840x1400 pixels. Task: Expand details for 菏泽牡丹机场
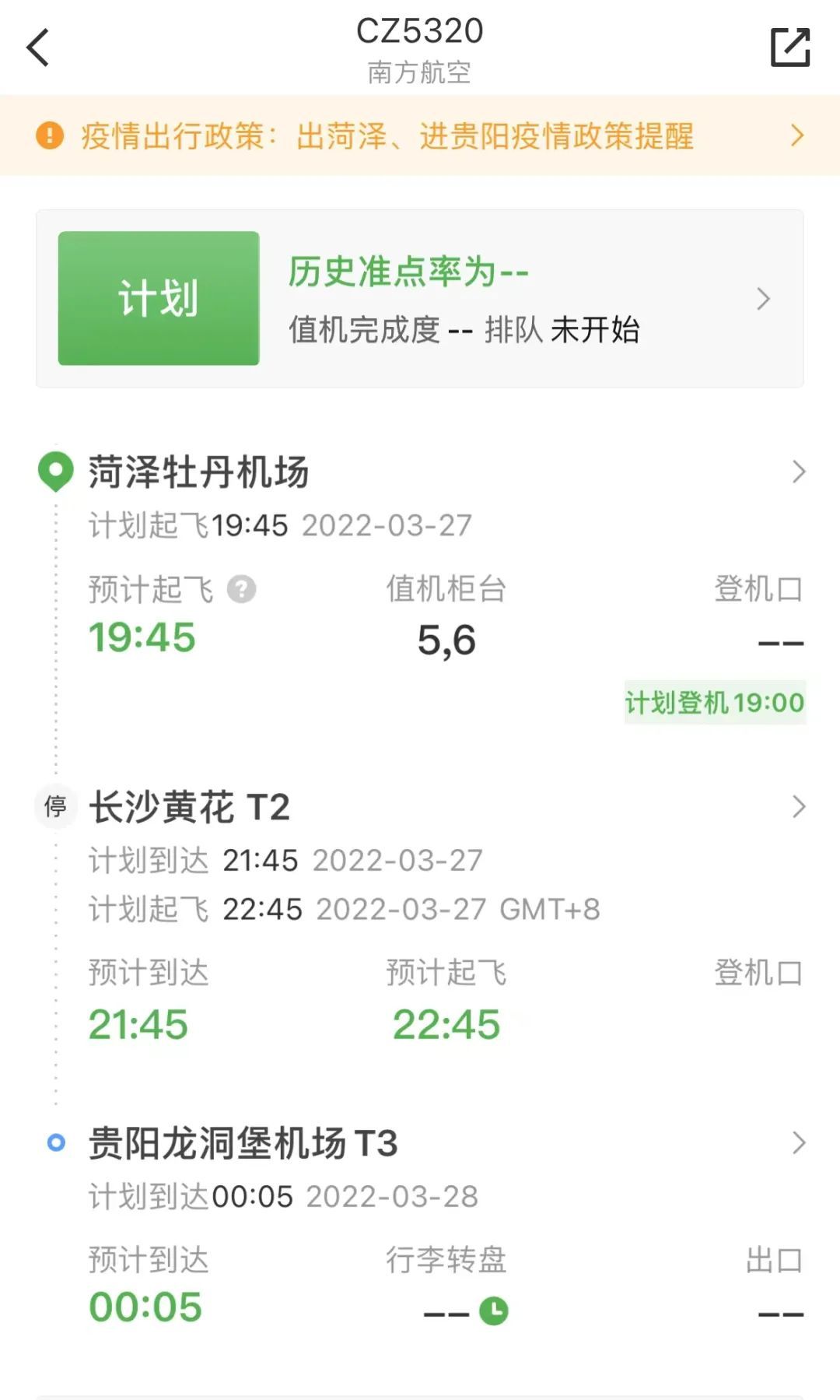pyautogui.click(x=798, y=472)
